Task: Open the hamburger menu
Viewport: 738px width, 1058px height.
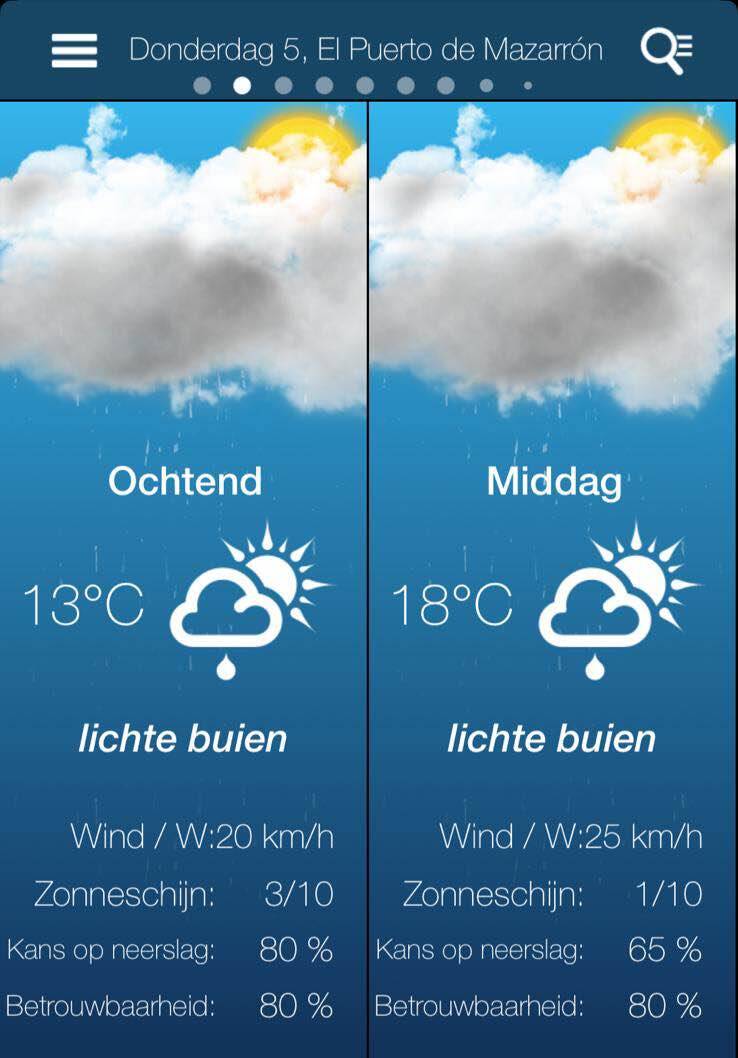Action: pyautogui.click(x=74, y=50)
